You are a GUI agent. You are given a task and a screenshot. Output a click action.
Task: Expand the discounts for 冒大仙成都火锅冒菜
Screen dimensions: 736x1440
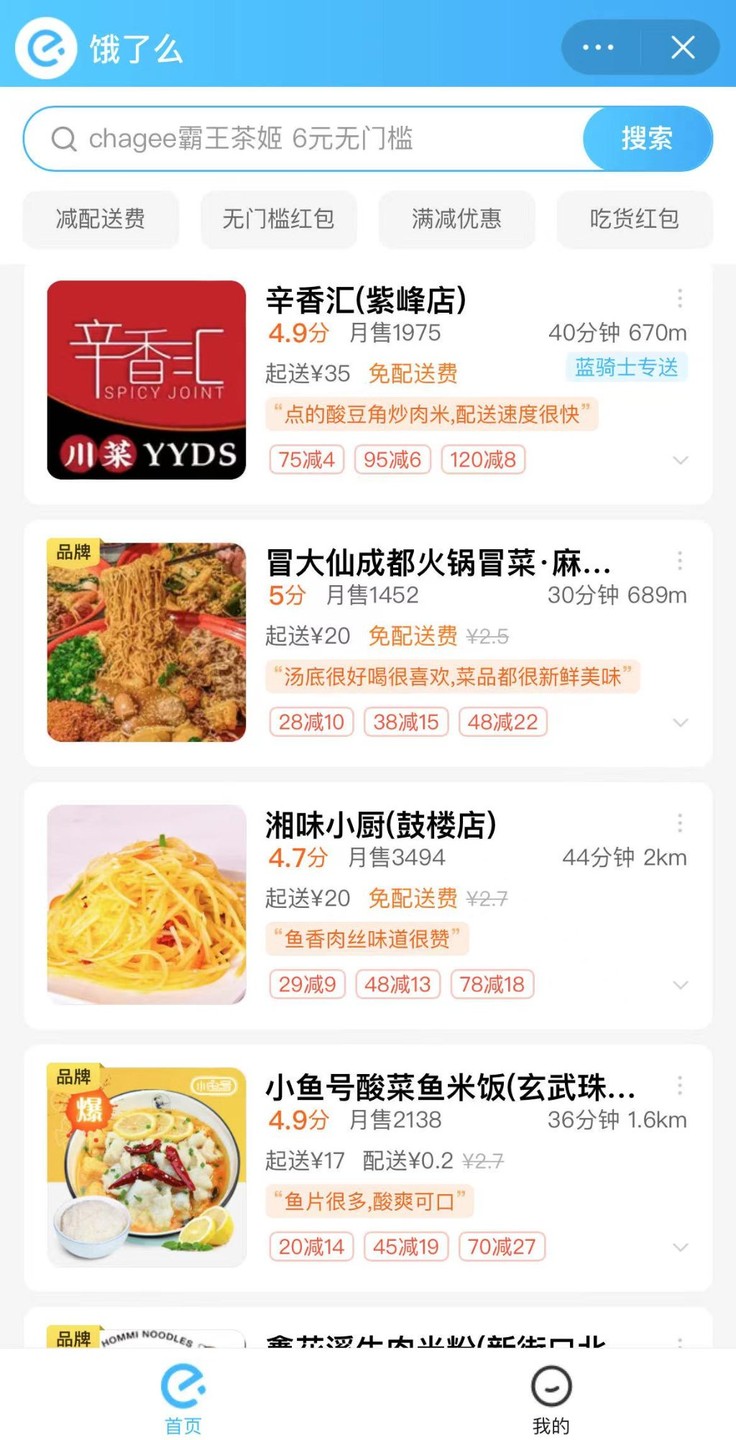point(681,723)
